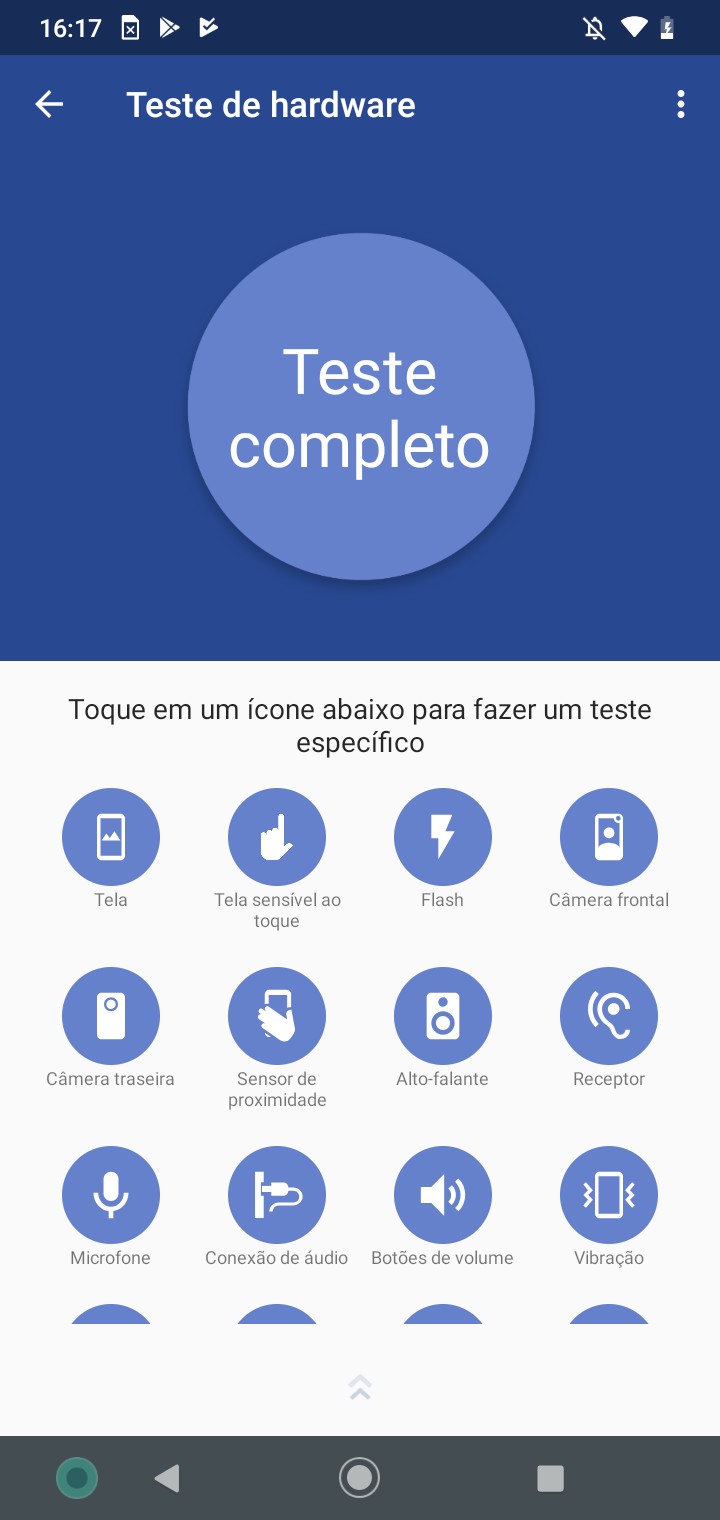
Task: Test the Flash
Action: pyautogui.click(x=443, y=838)
